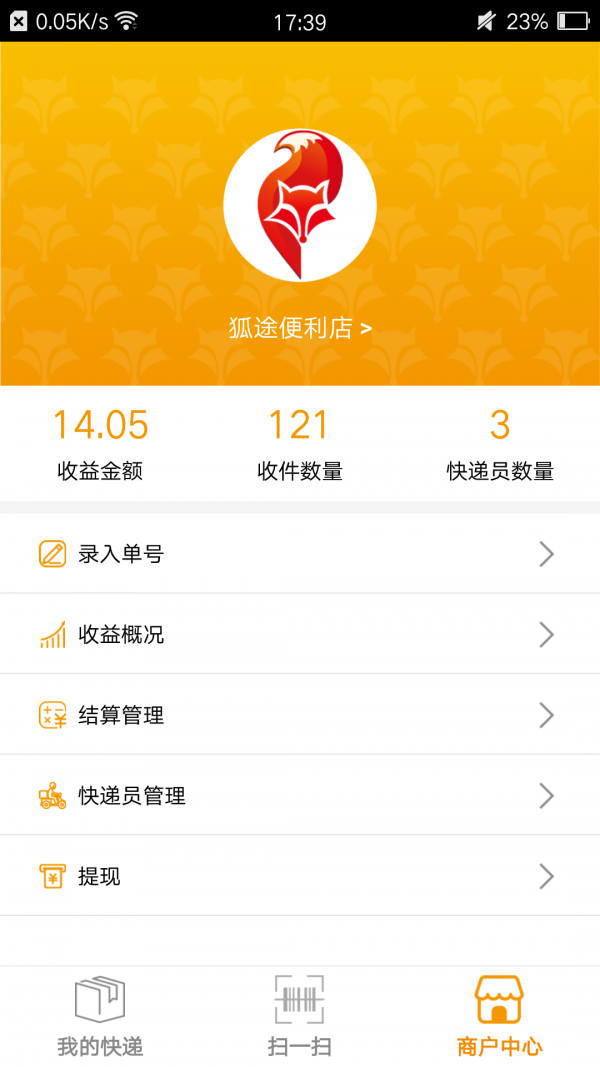The image size is (600, 1067).
Task: Go to 快递员管理 courier management
Action: [299, 796]
